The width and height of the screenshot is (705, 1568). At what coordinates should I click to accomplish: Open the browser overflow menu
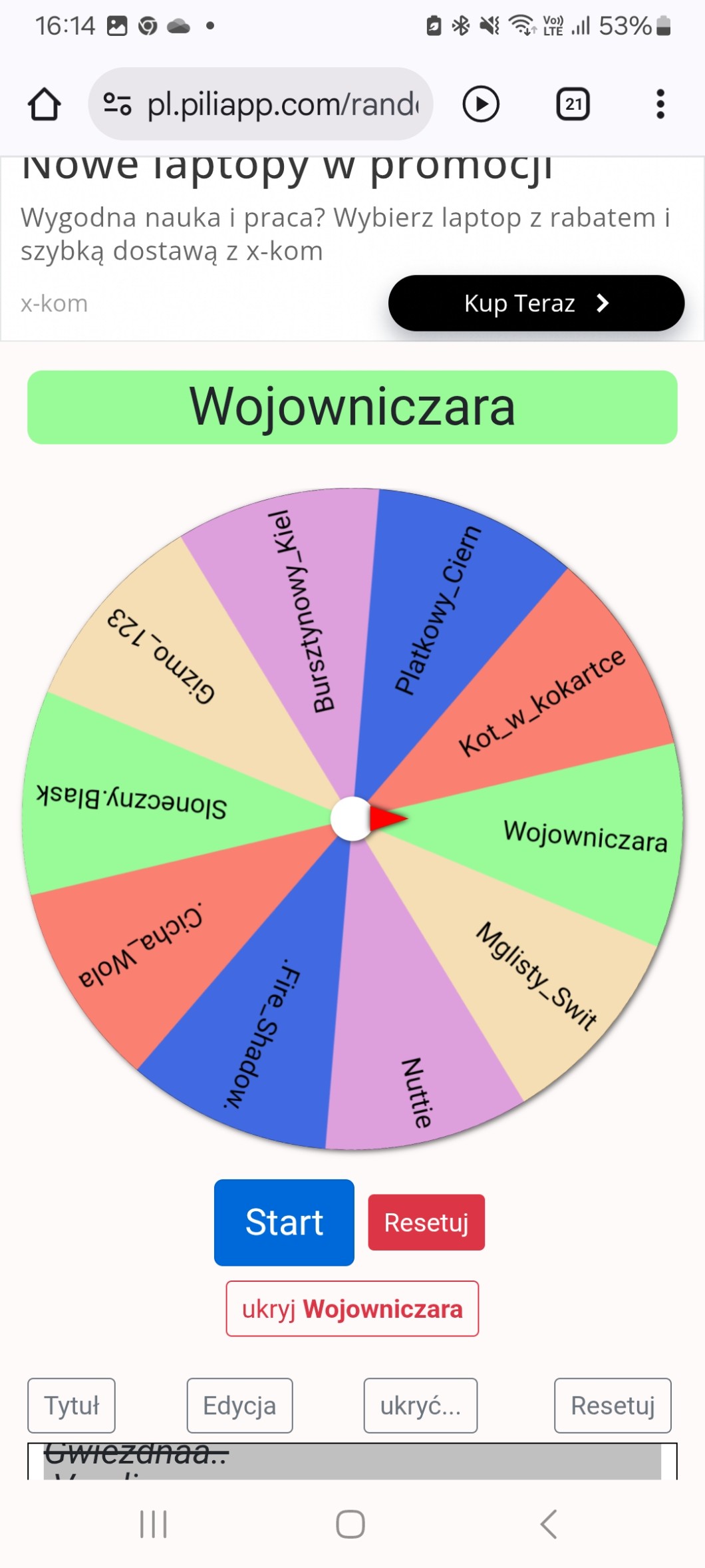(x=660, y=104)
